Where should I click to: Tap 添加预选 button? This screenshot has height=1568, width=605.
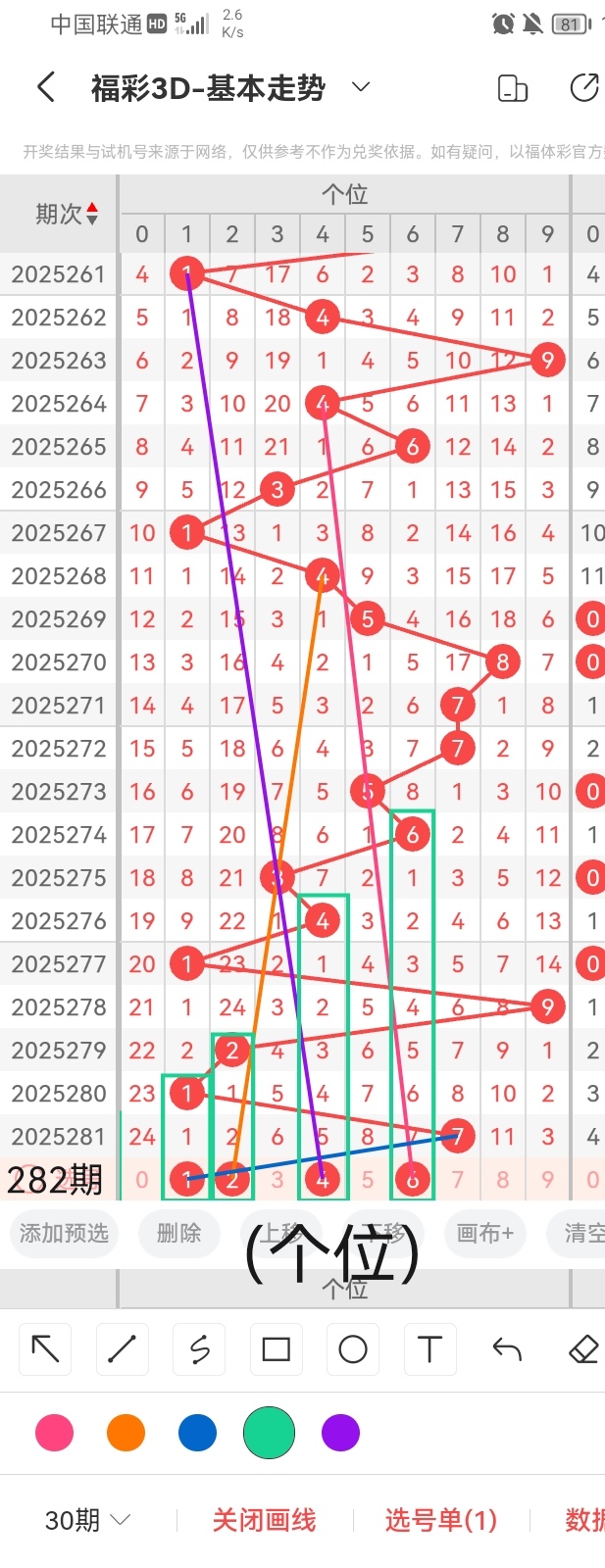[x=64, y=1233]
